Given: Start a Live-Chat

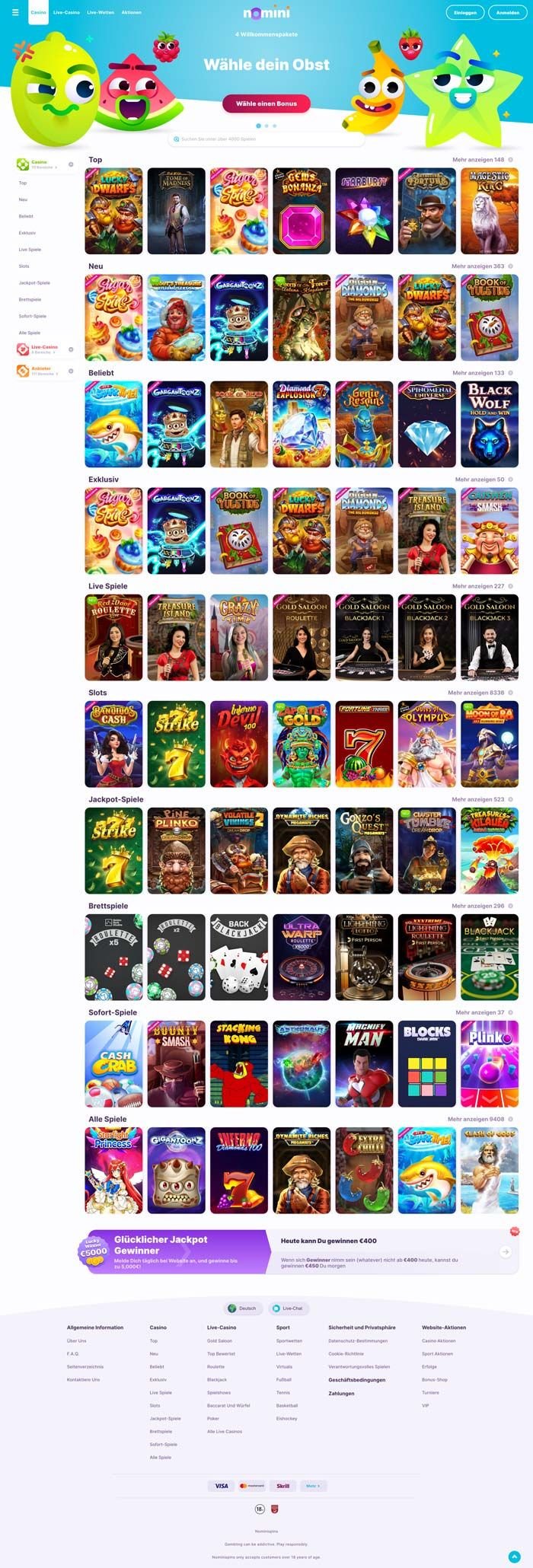Looking at the screenshot, I should [x=288, y=1308].
